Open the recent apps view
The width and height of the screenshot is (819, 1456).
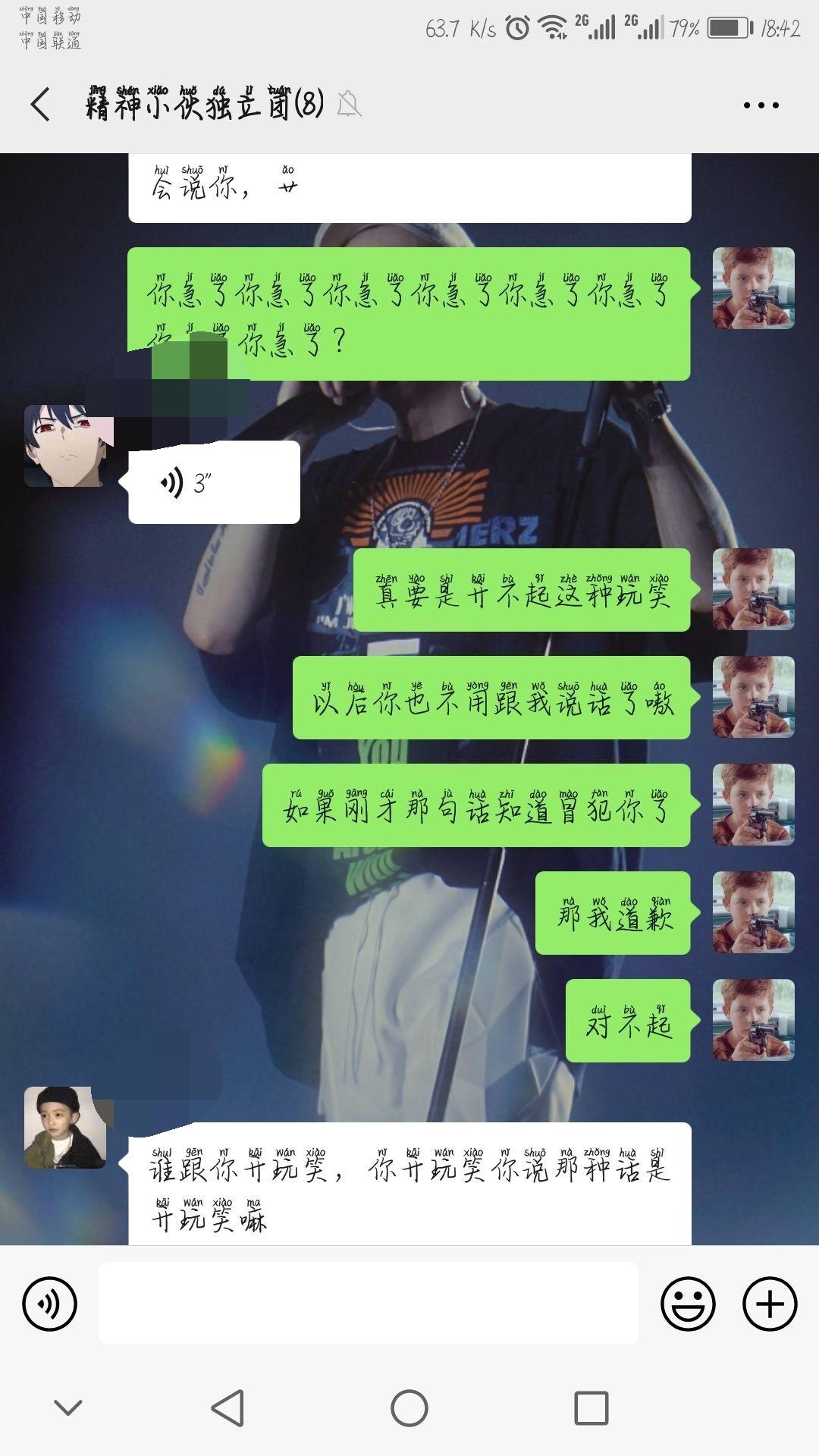591,1408
